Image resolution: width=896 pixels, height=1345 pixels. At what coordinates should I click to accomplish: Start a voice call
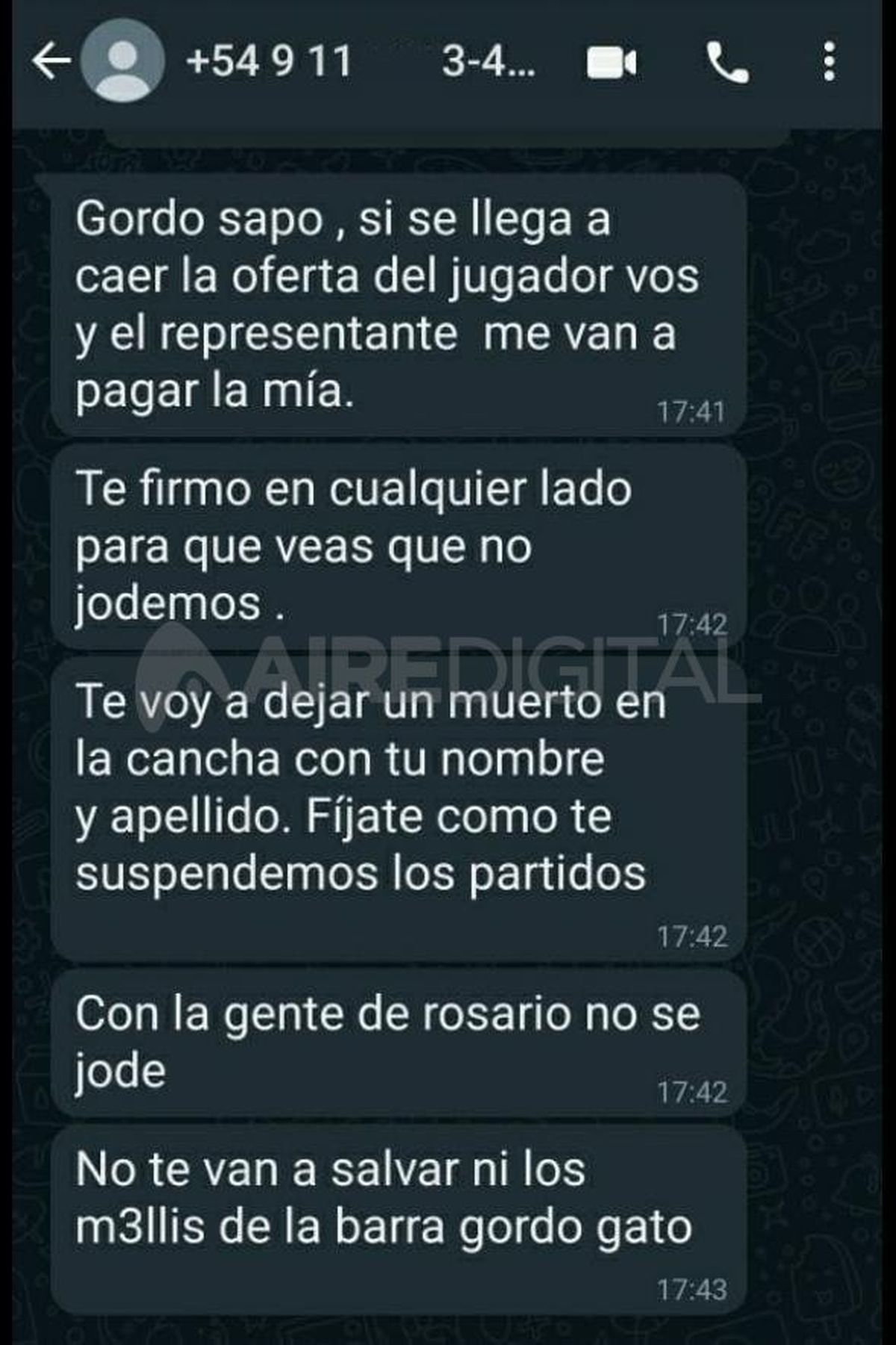point(727,63)
